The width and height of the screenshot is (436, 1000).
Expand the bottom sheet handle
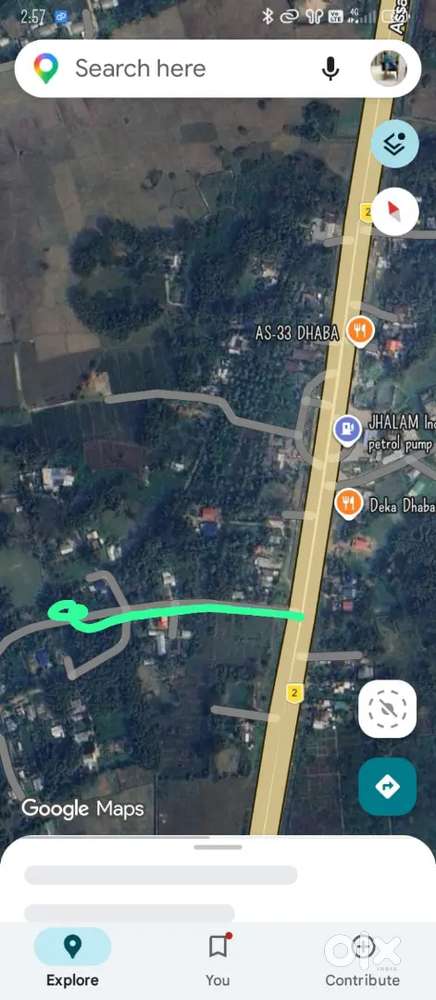coord(218,847)
